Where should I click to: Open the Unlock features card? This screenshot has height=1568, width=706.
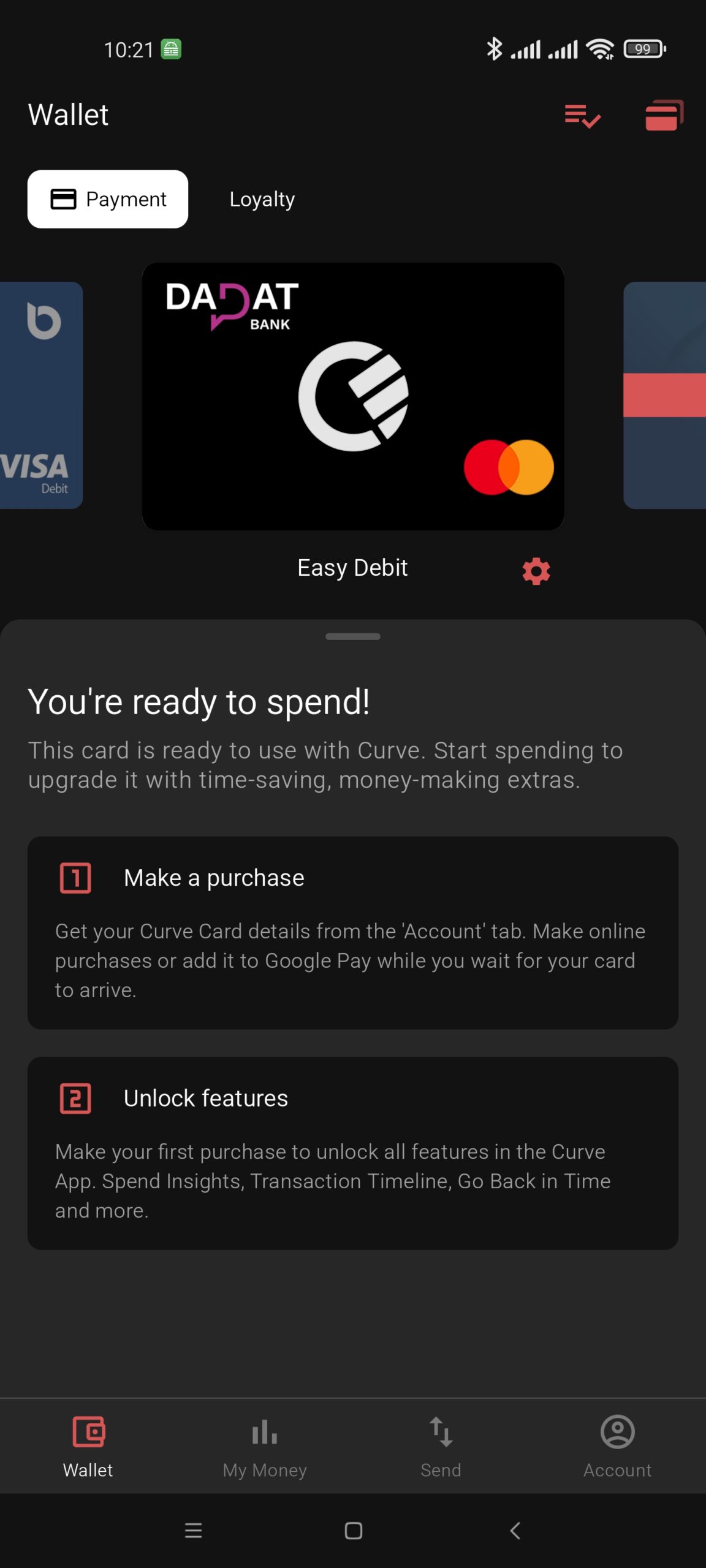pyautogui.click(x=353, y=1153)
